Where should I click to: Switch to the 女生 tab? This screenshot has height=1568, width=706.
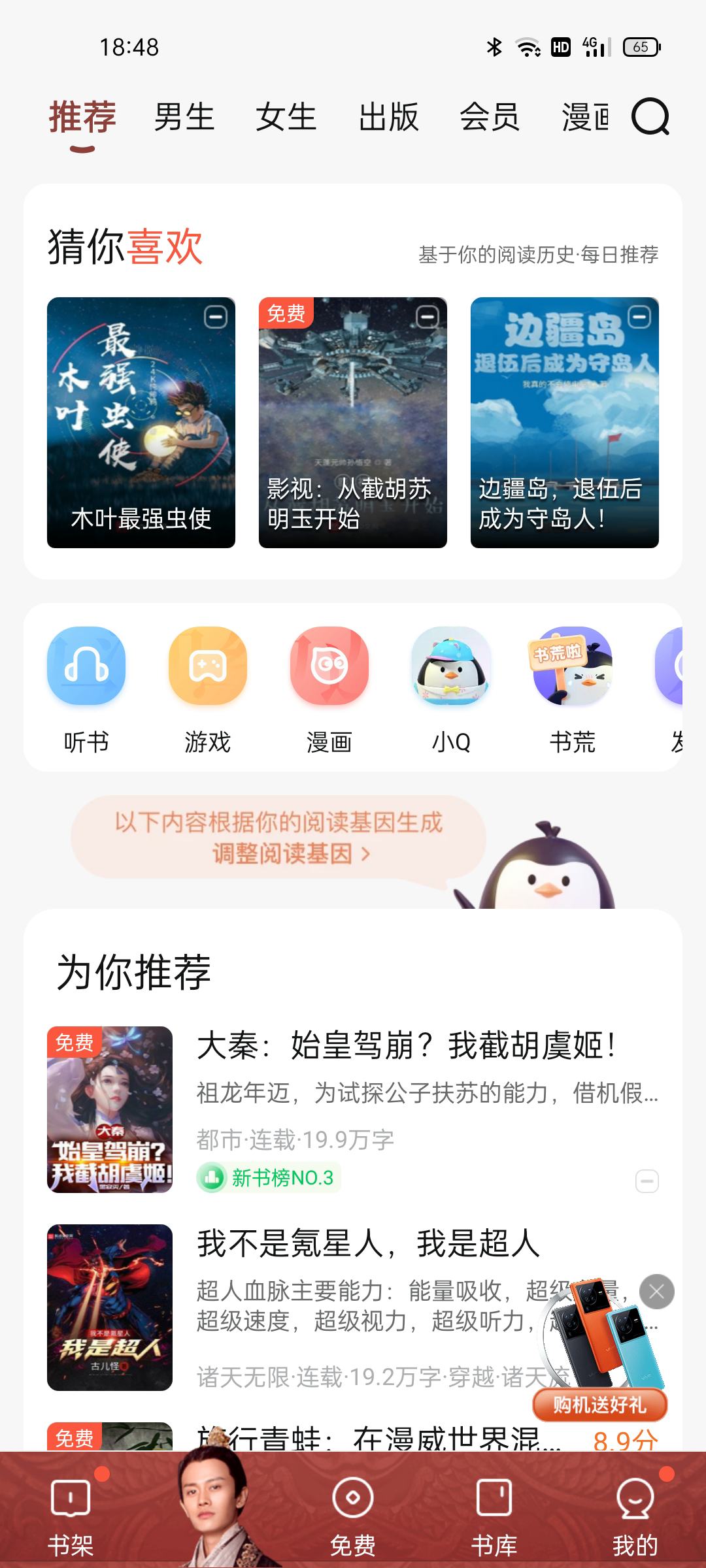[x=286, y=118]
